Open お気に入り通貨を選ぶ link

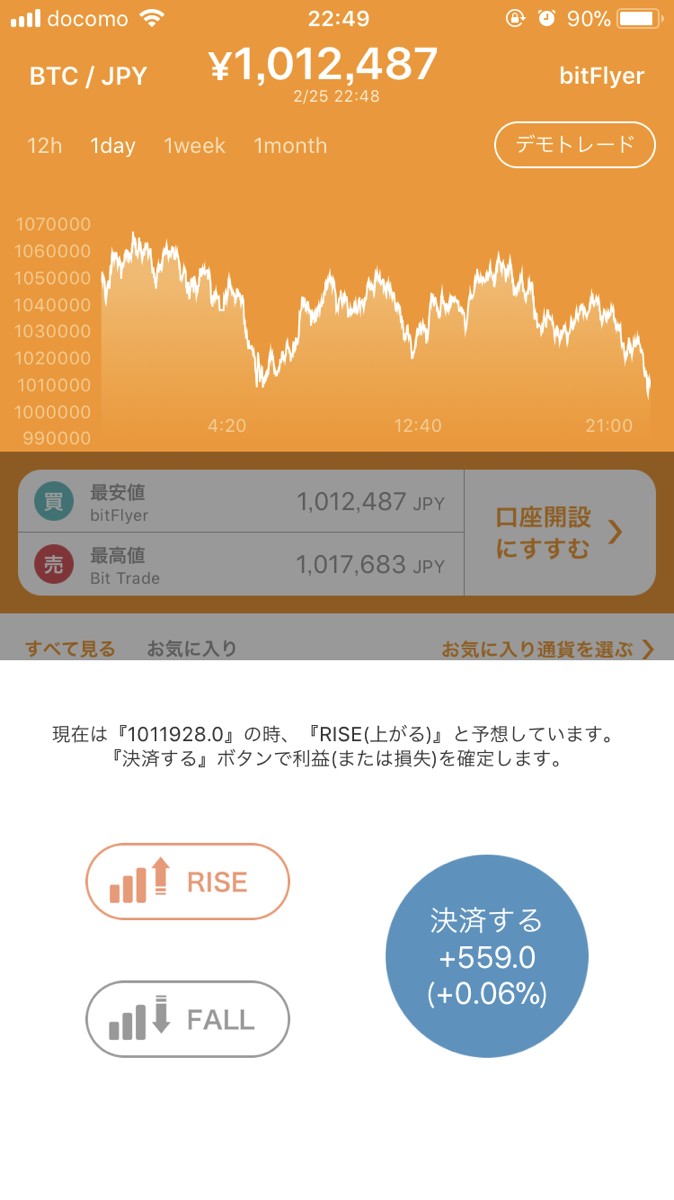click(x=547, y=649)
